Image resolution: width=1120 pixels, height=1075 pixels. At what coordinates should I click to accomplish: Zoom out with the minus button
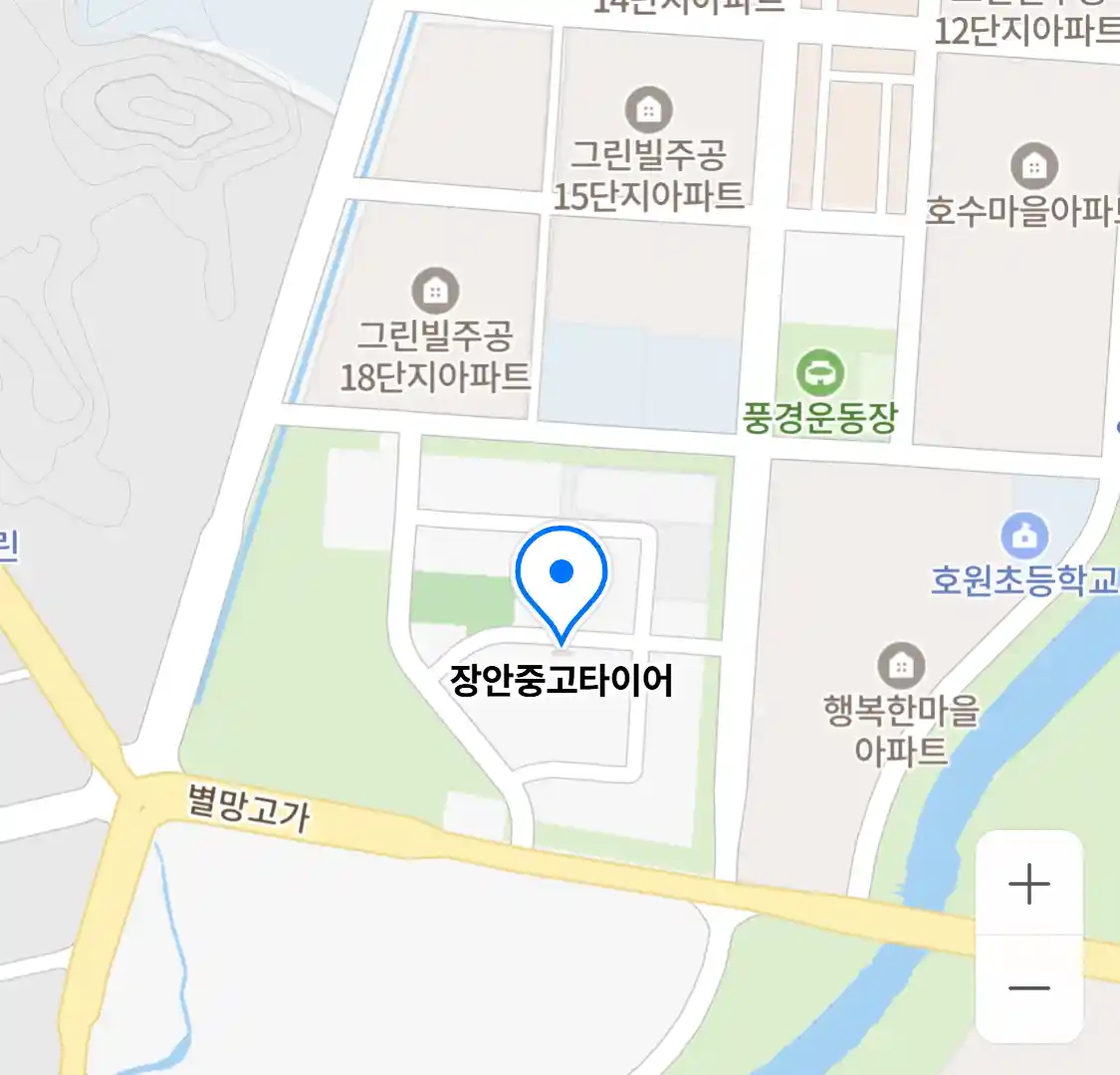(x=1028, y=988)
